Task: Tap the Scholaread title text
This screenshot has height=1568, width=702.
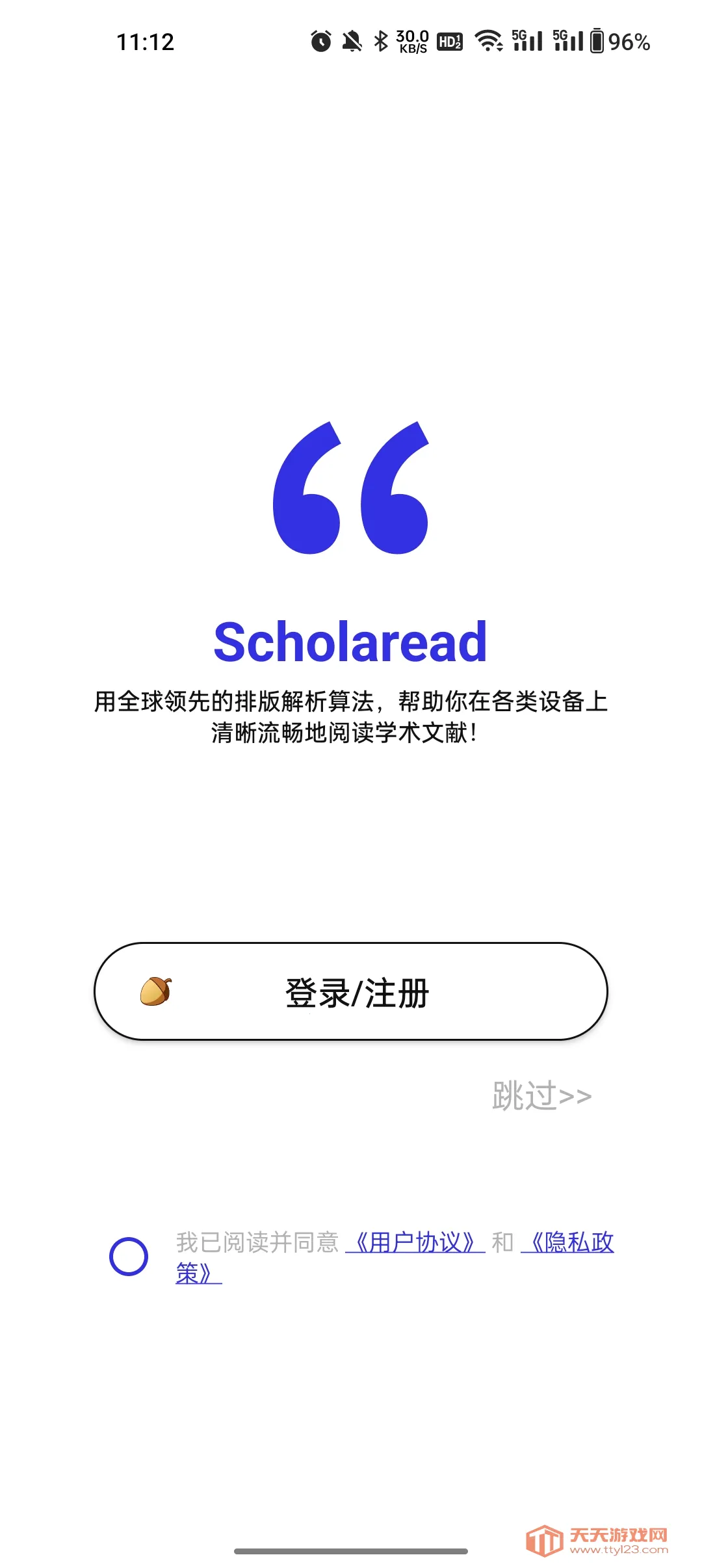Action: point(351,644)
